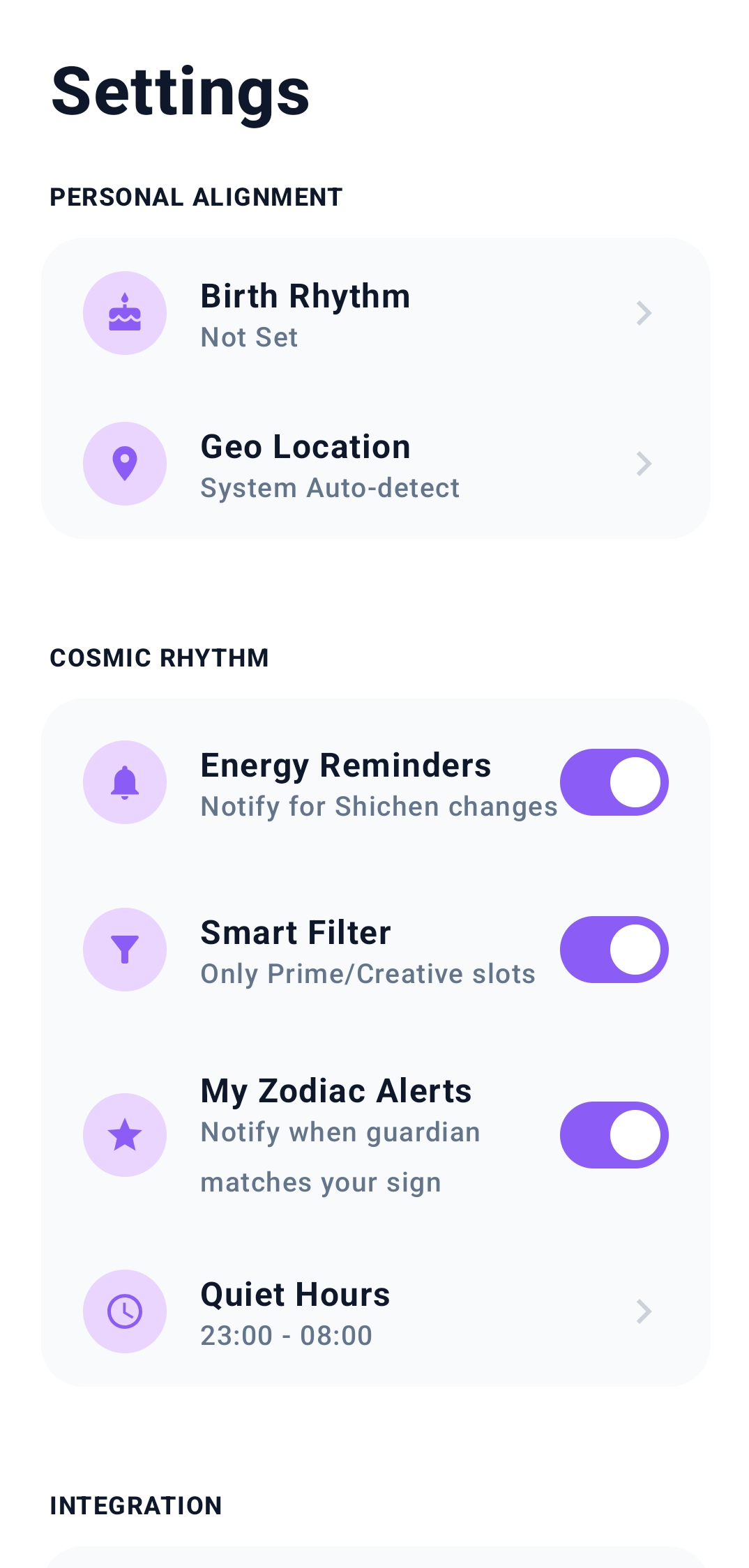
Task: Click the INTEGRATION section heading
Action: point(135,1507)
